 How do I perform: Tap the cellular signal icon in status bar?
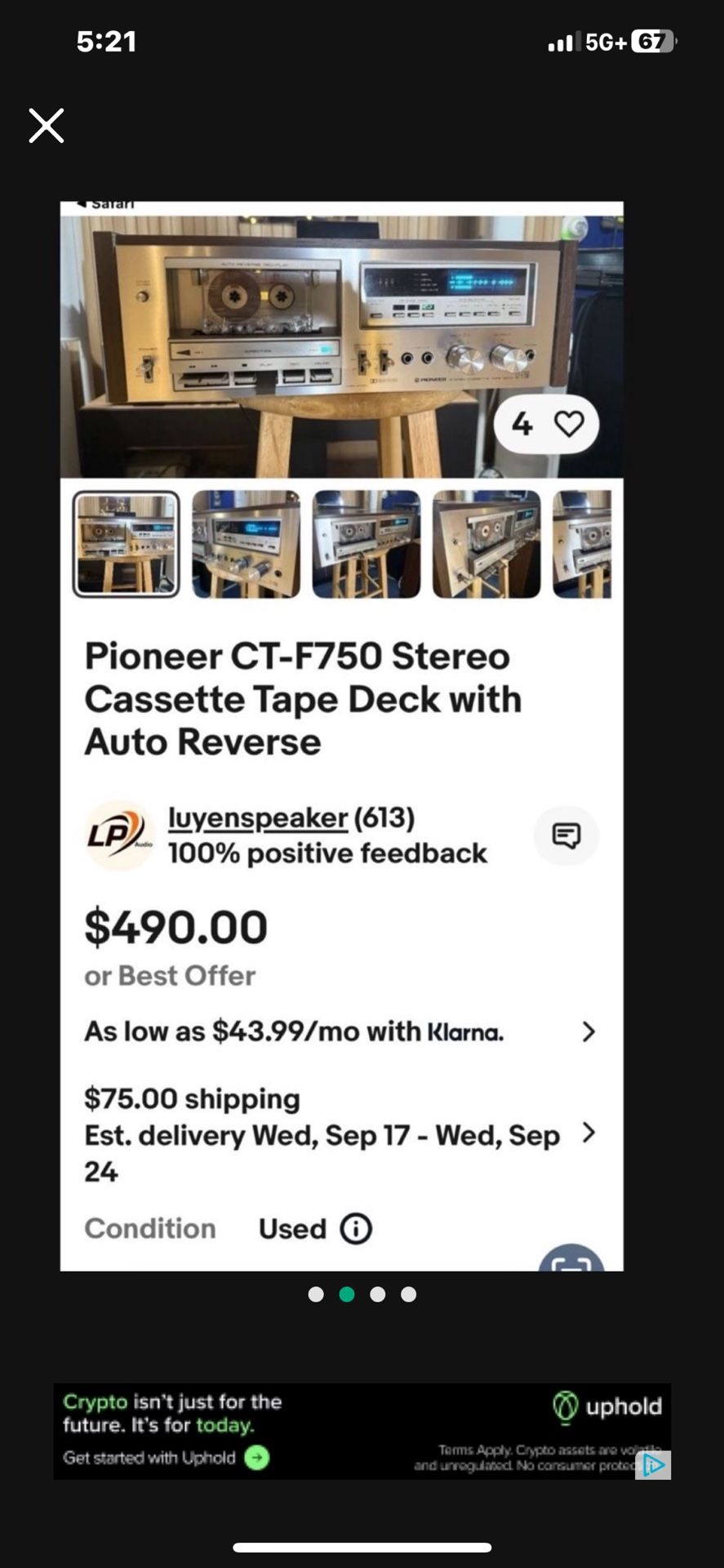click(x=562, y=40)
